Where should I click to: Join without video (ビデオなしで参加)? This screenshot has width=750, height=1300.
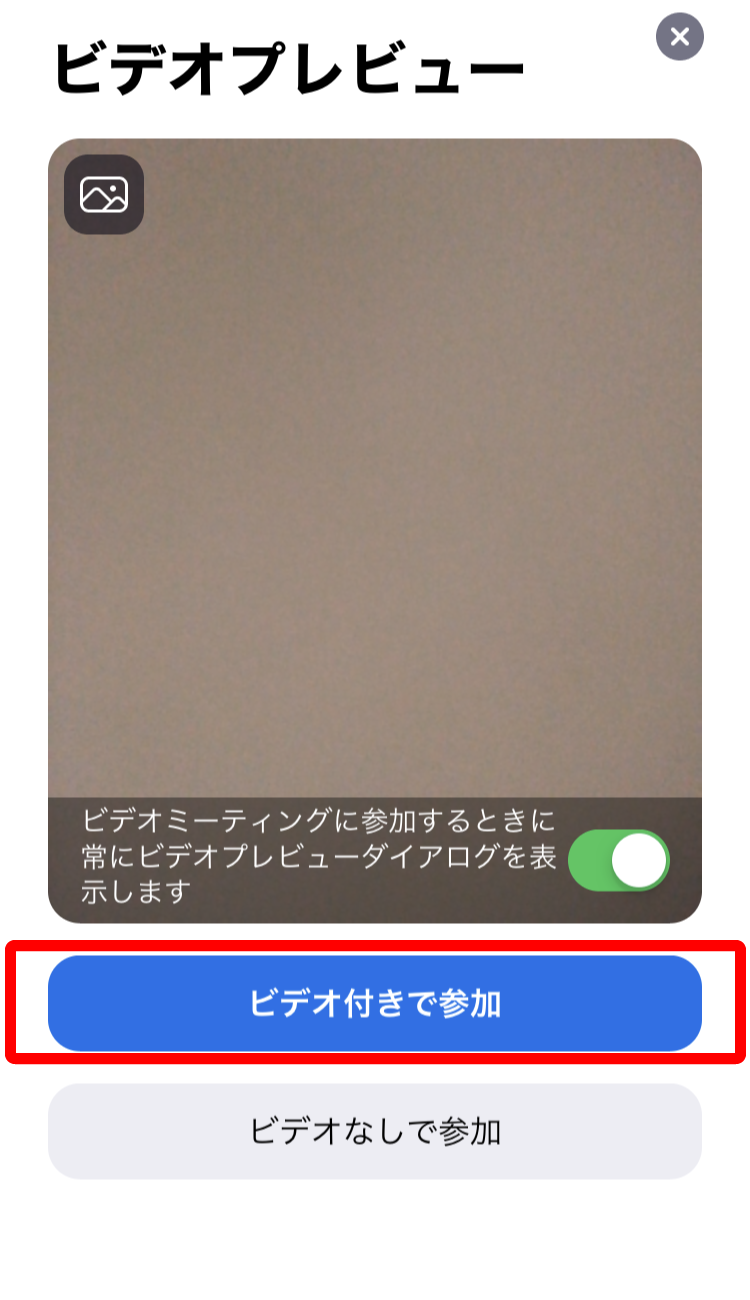[375, 1131]
